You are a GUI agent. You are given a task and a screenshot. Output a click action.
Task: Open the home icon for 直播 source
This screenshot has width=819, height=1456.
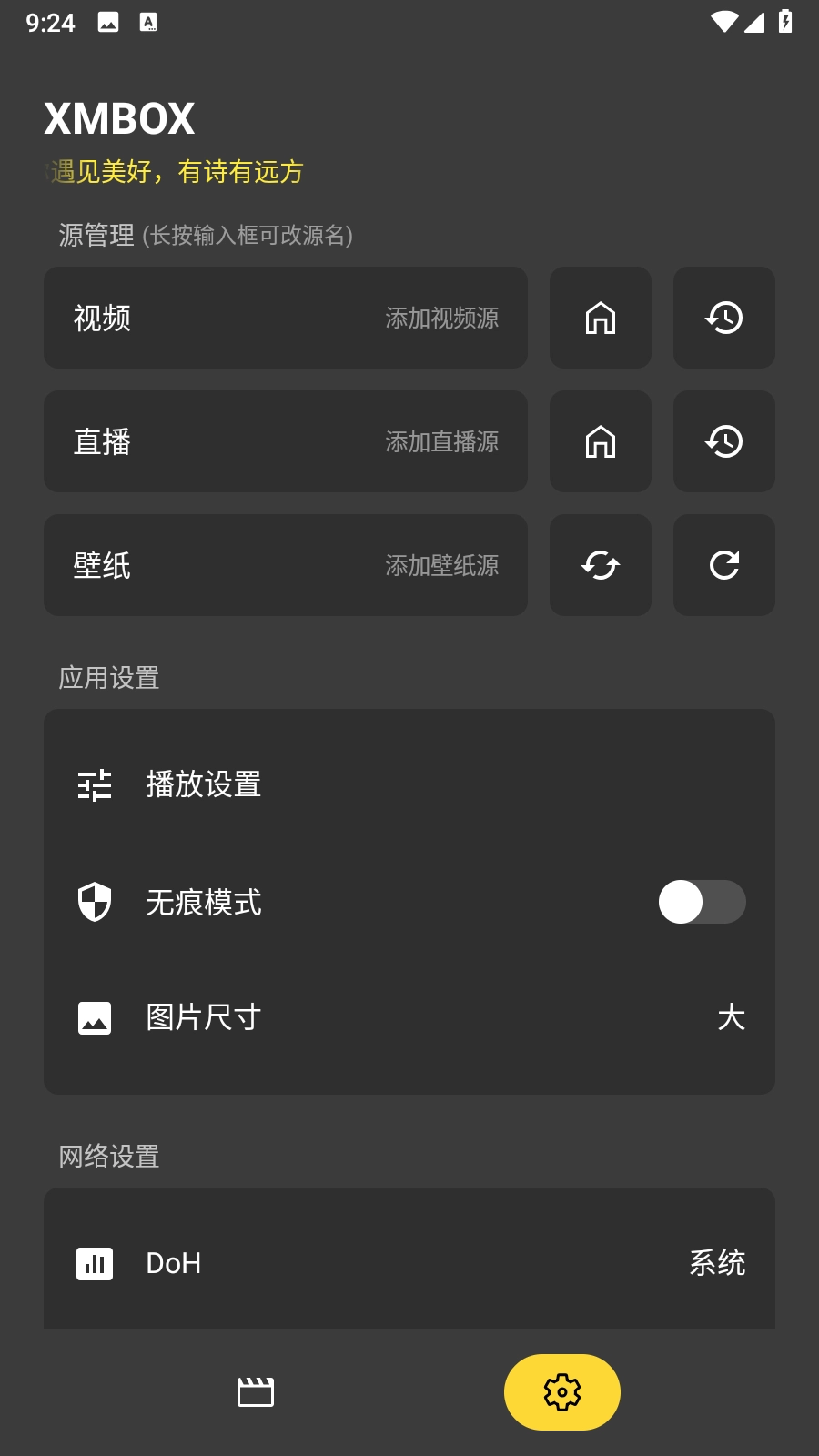coord(601,441)
